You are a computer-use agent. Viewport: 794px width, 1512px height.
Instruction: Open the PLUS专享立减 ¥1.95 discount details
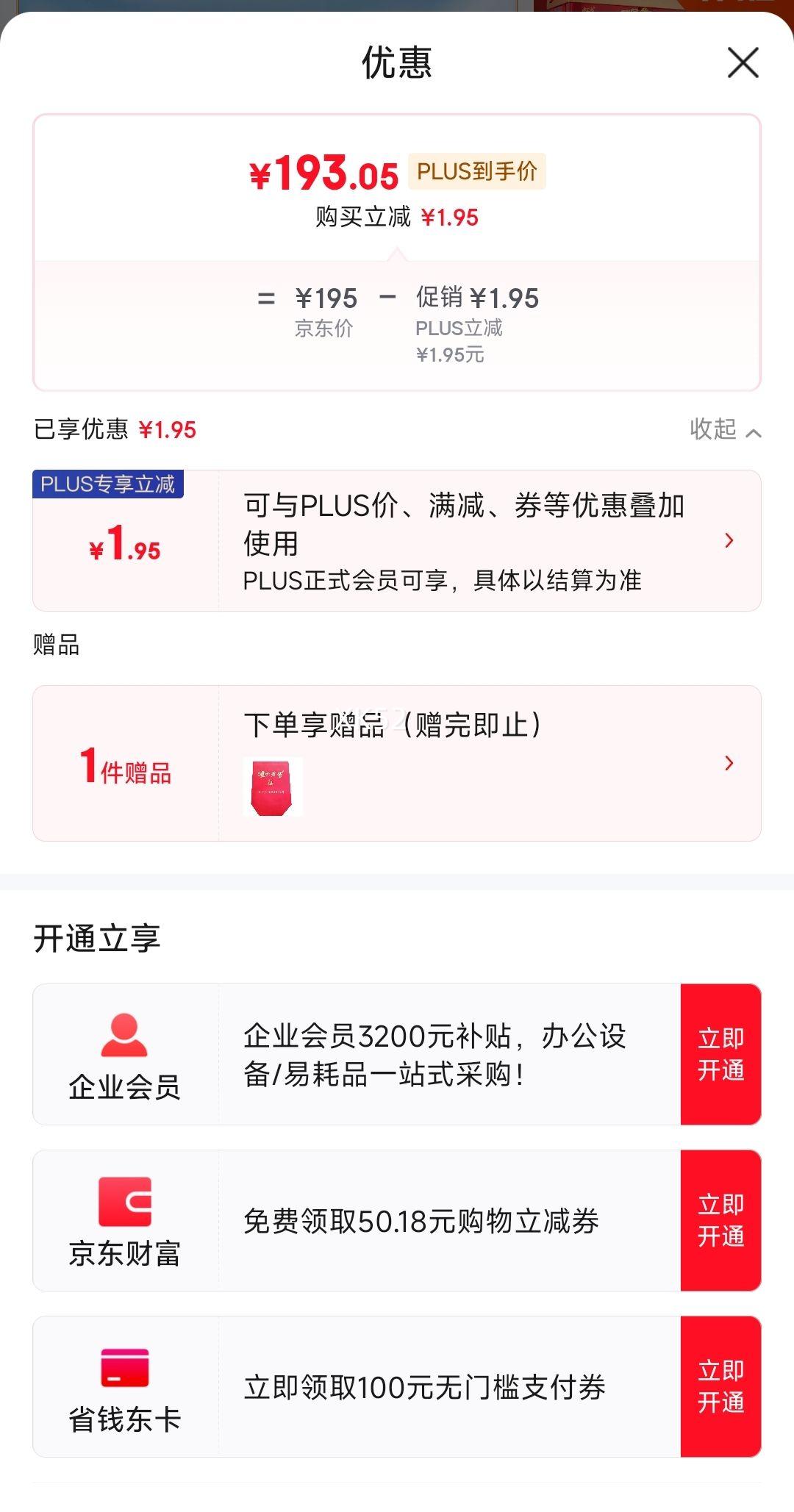397,540
